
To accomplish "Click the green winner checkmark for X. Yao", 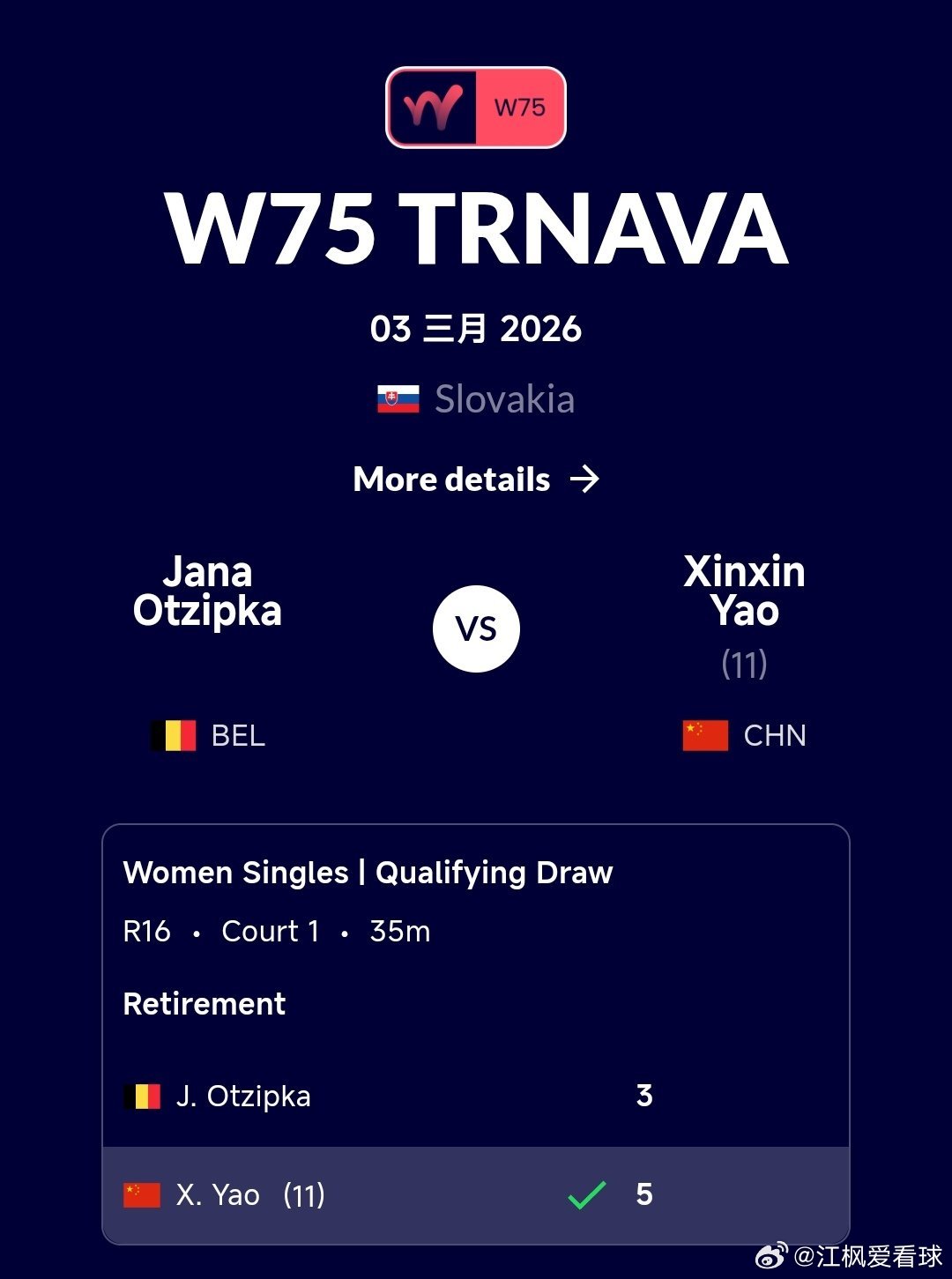I will pos(586,1194).
